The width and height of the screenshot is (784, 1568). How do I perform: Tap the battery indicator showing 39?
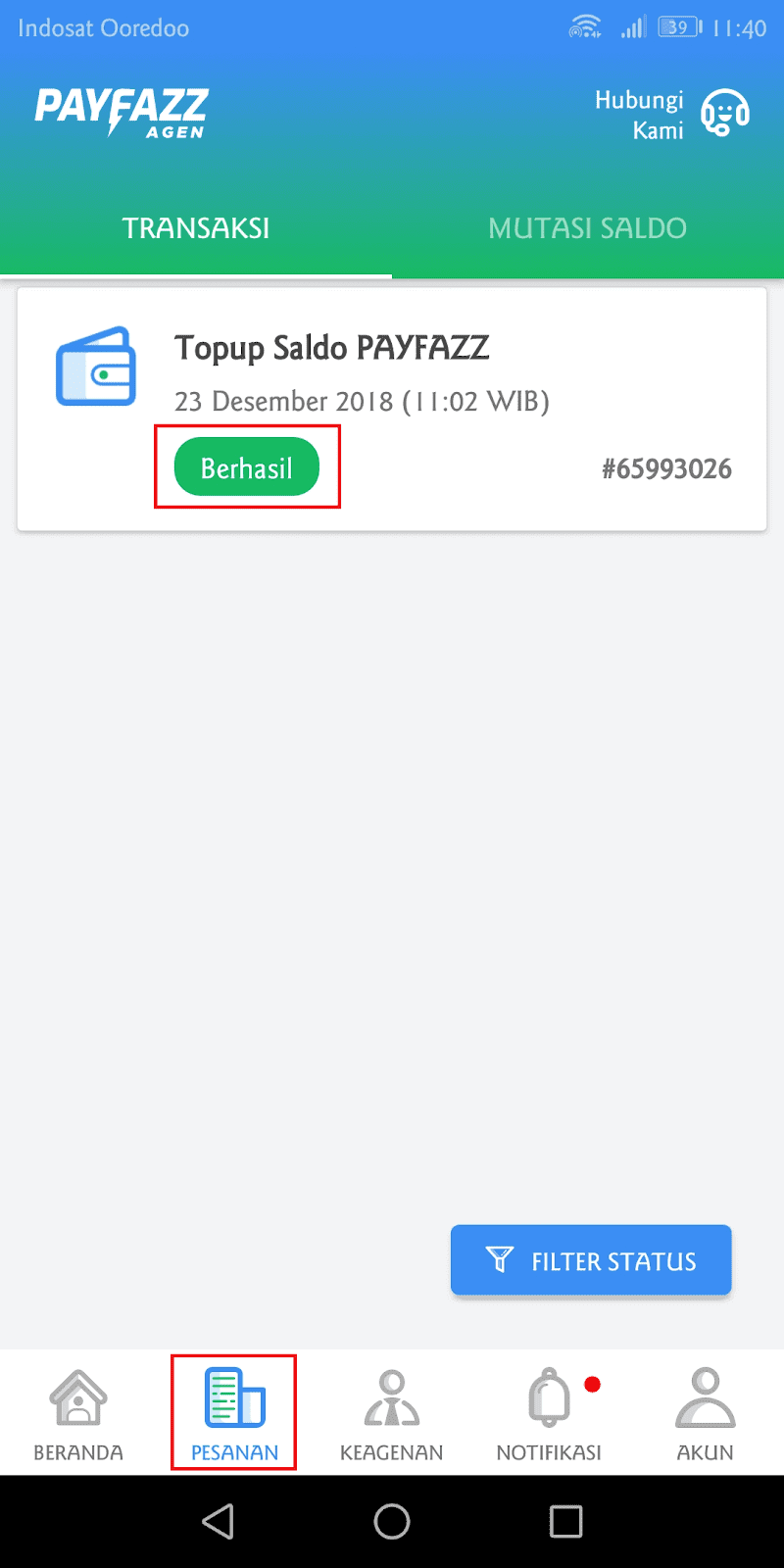pos(677,26)
